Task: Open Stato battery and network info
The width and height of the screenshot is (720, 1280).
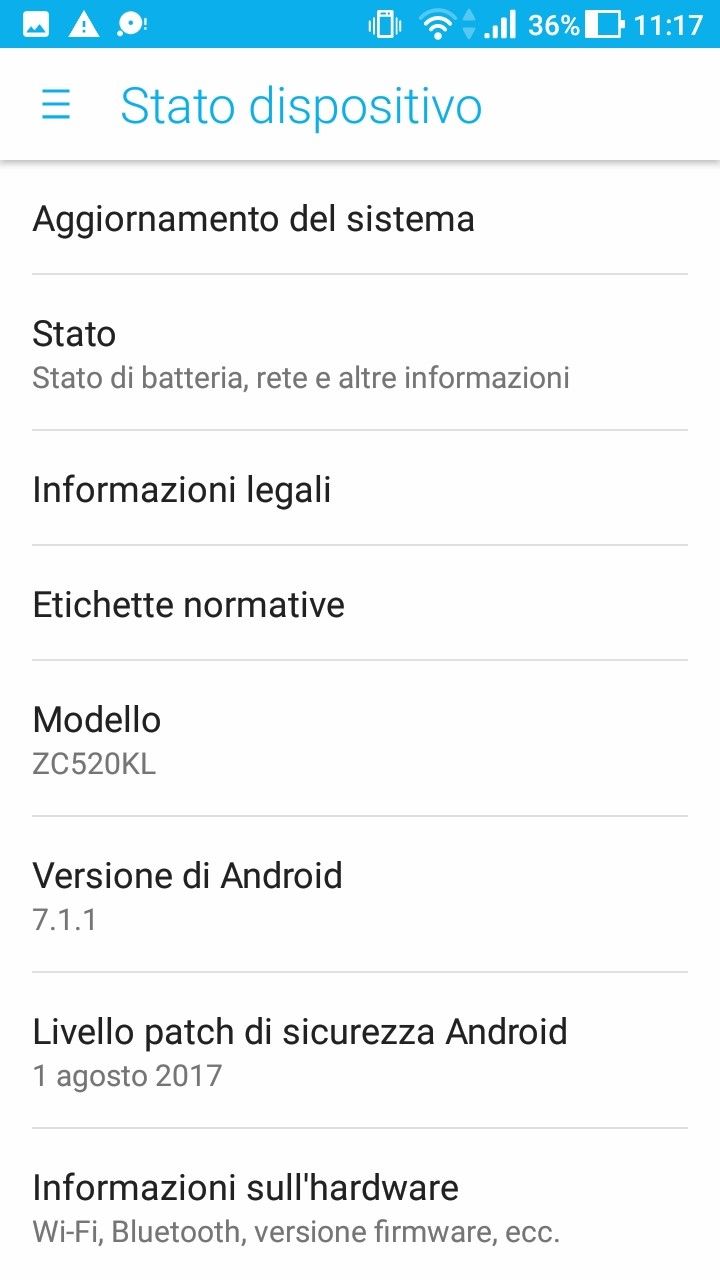Action: (x=360, y=353)
